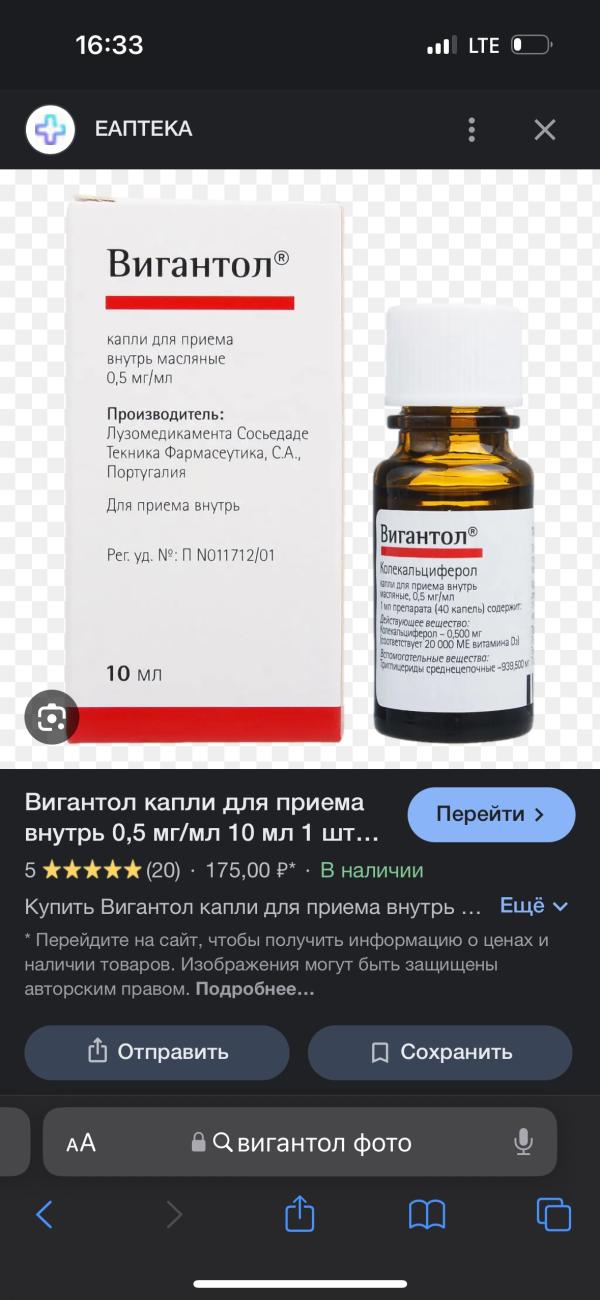The image size is (600, 1300).
Task: Show all open Safari tabs
Action: (553, 1214)
